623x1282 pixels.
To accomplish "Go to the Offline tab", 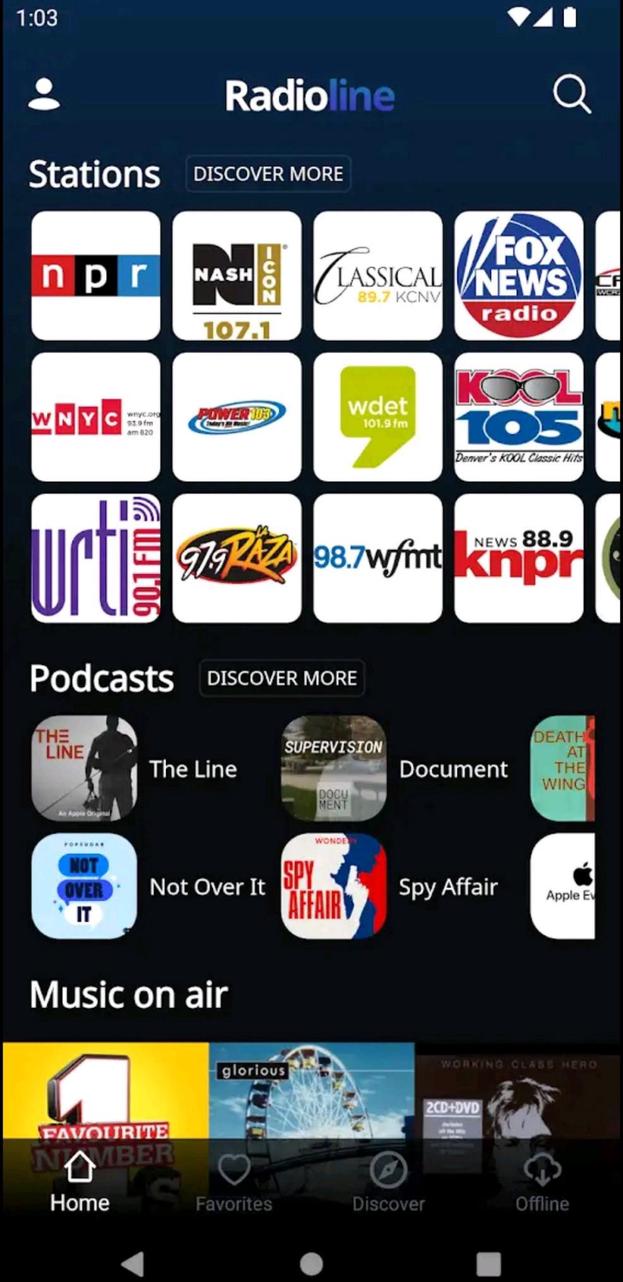I will click(x=542, y=1184).
